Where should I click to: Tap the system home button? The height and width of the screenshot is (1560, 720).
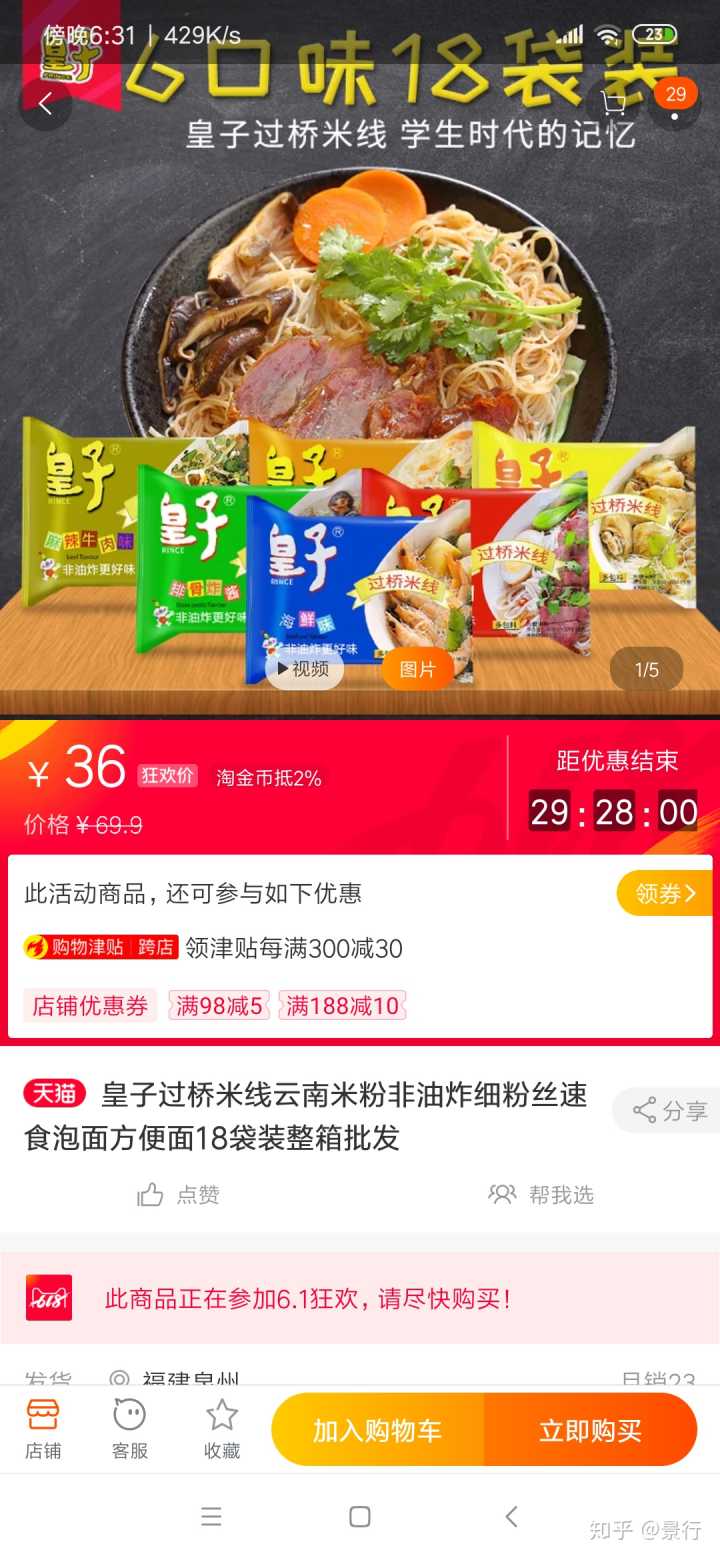tap(360, 1517)
